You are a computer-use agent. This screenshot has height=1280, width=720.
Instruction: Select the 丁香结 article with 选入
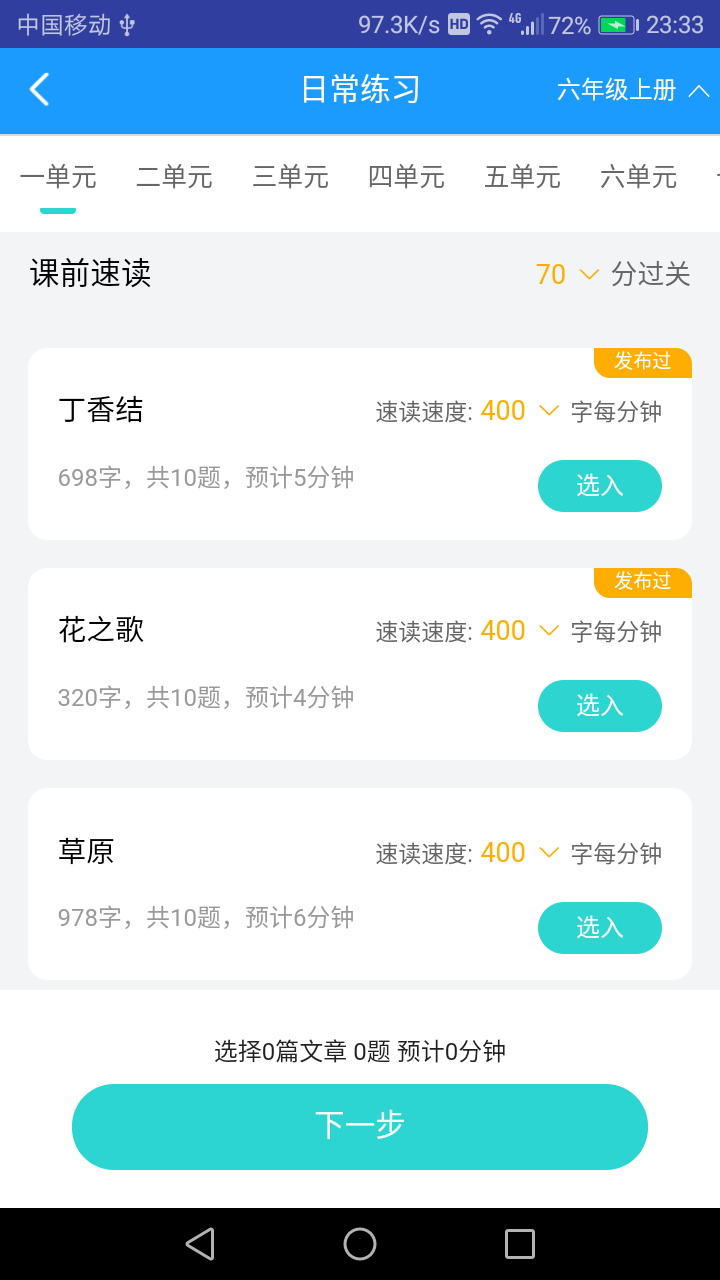click(x=600, y=486)
